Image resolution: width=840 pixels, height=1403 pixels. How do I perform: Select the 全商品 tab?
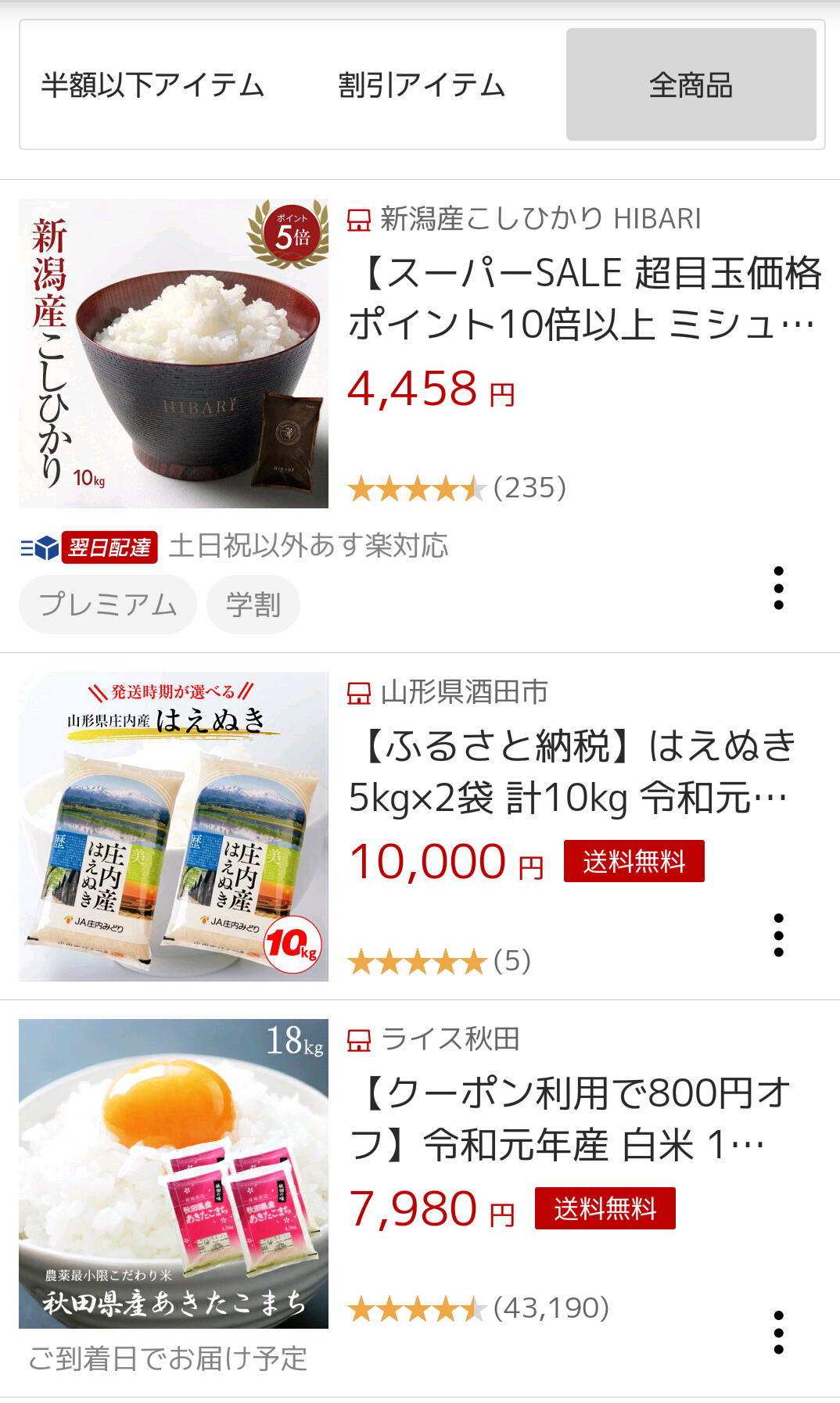(x=691, y=85)
